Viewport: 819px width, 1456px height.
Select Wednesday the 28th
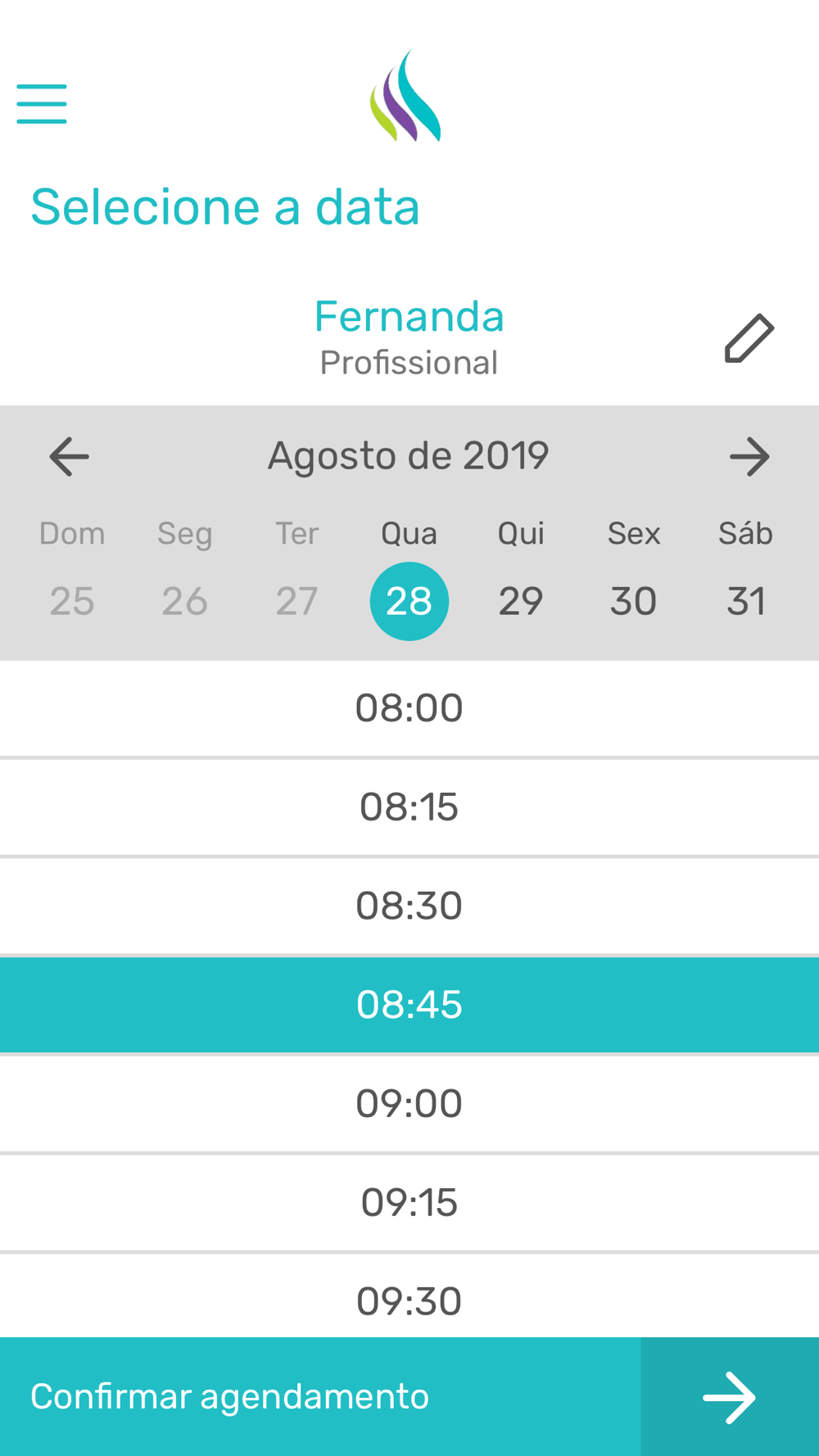point(409,601)
